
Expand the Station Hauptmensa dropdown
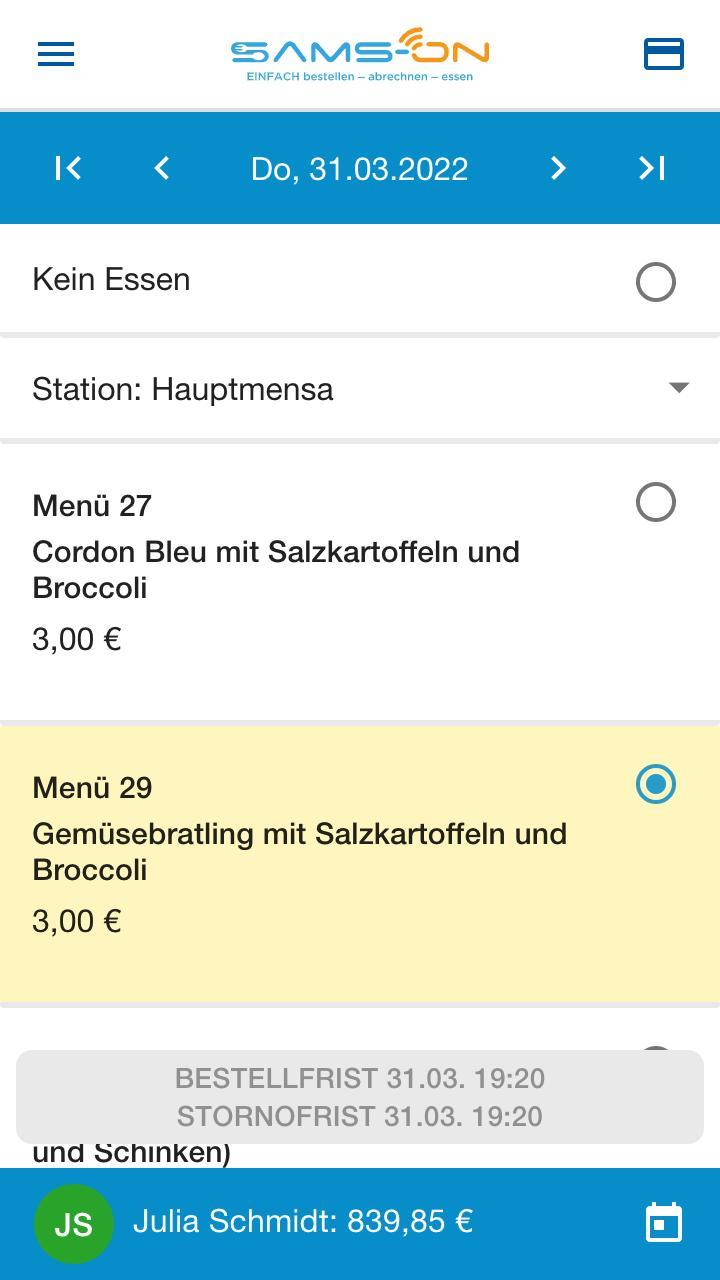click(680, 388)
